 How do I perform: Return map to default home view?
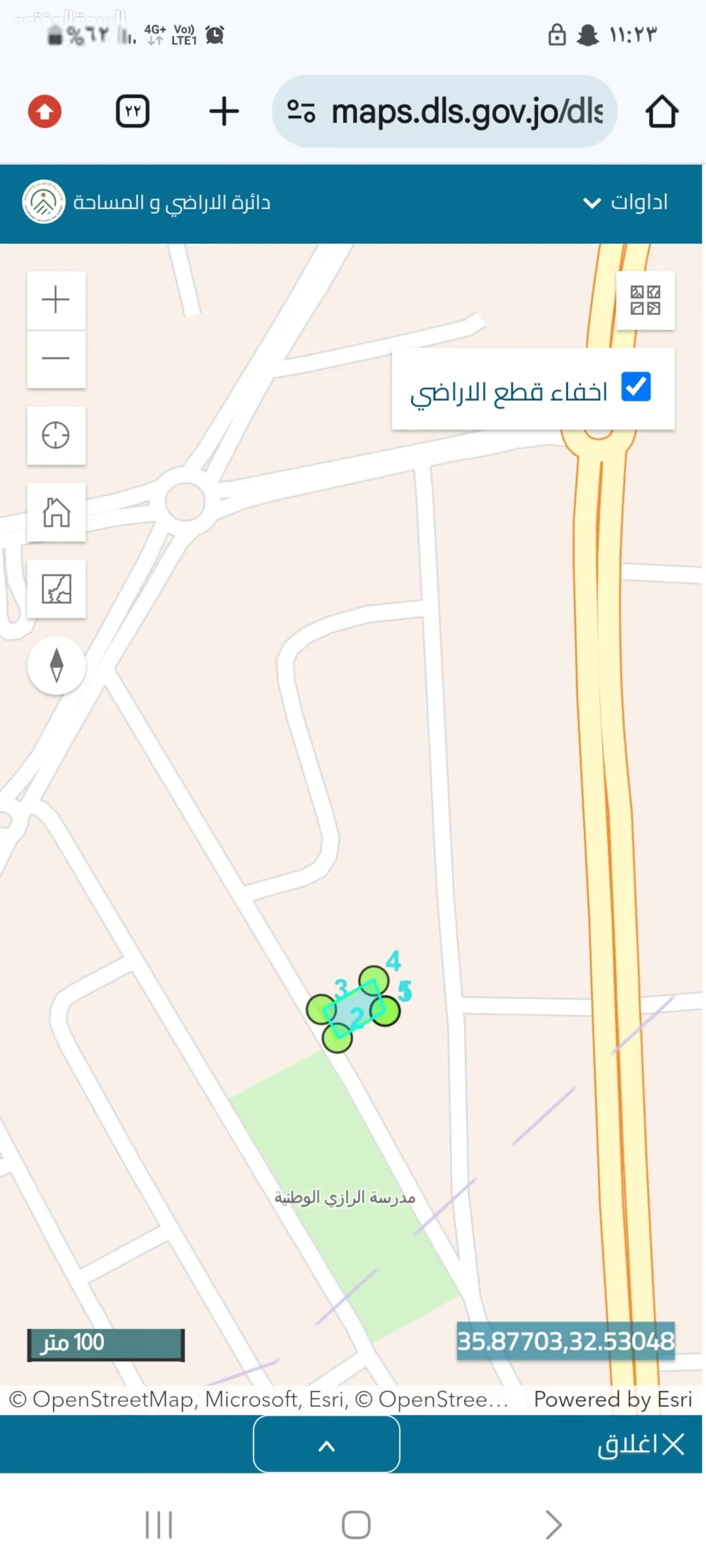point(56,512)
